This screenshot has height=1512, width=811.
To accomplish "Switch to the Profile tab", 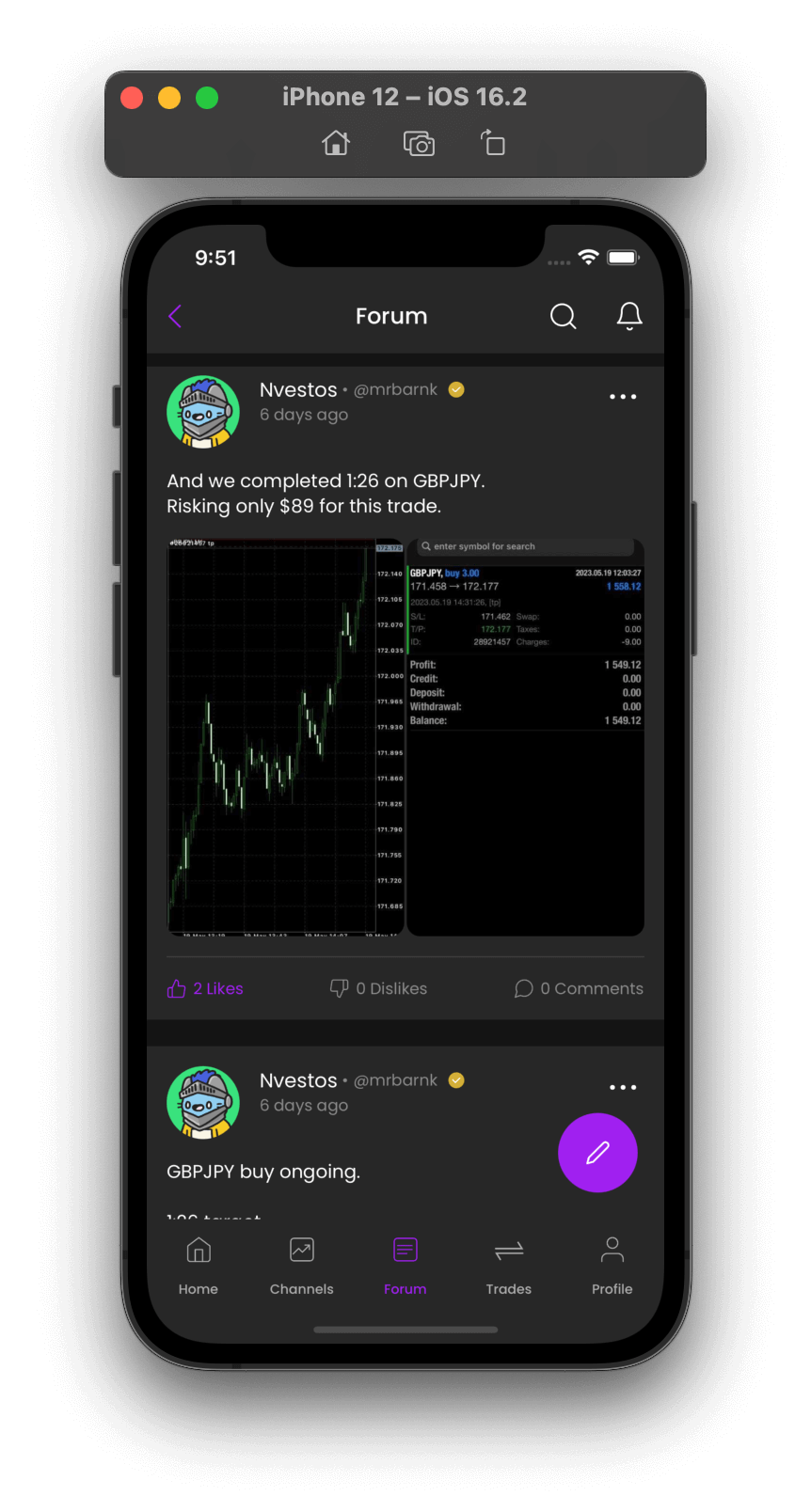I will [612, 1265].
